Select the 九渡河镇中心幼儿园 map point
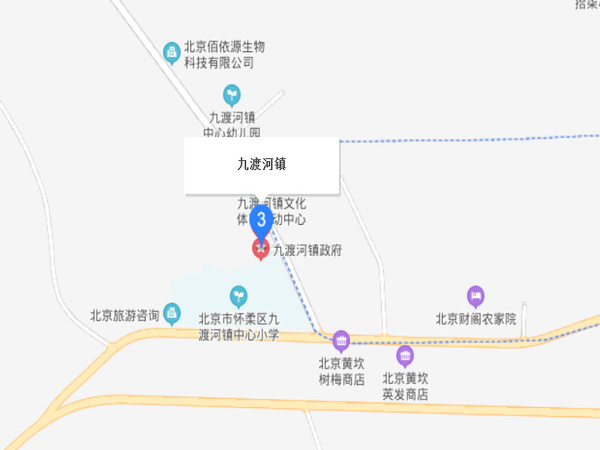 [232, 95]
